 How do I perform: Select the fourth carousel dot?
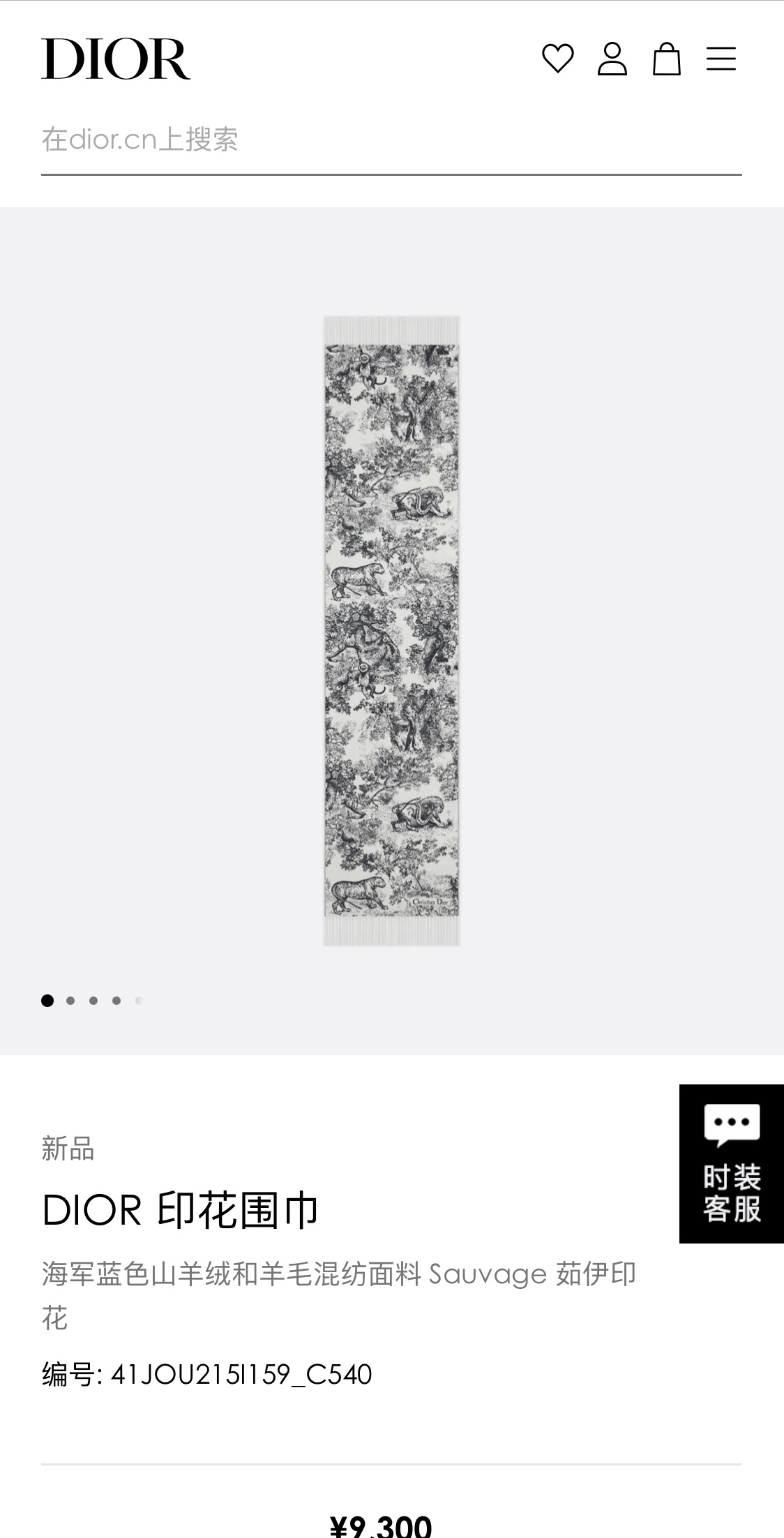click(x=116, y=1000)
